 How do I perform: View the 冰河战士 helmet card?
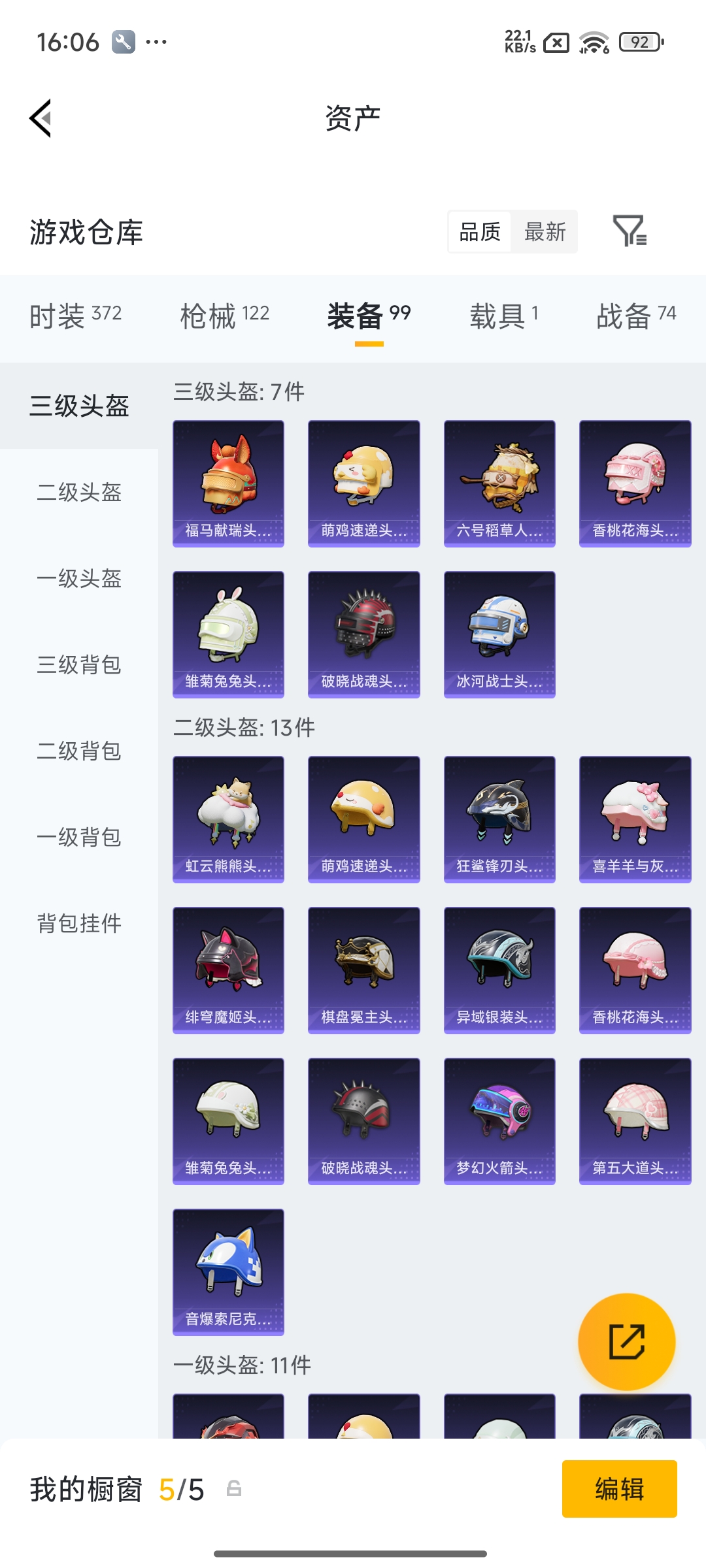tap(499, 634)
